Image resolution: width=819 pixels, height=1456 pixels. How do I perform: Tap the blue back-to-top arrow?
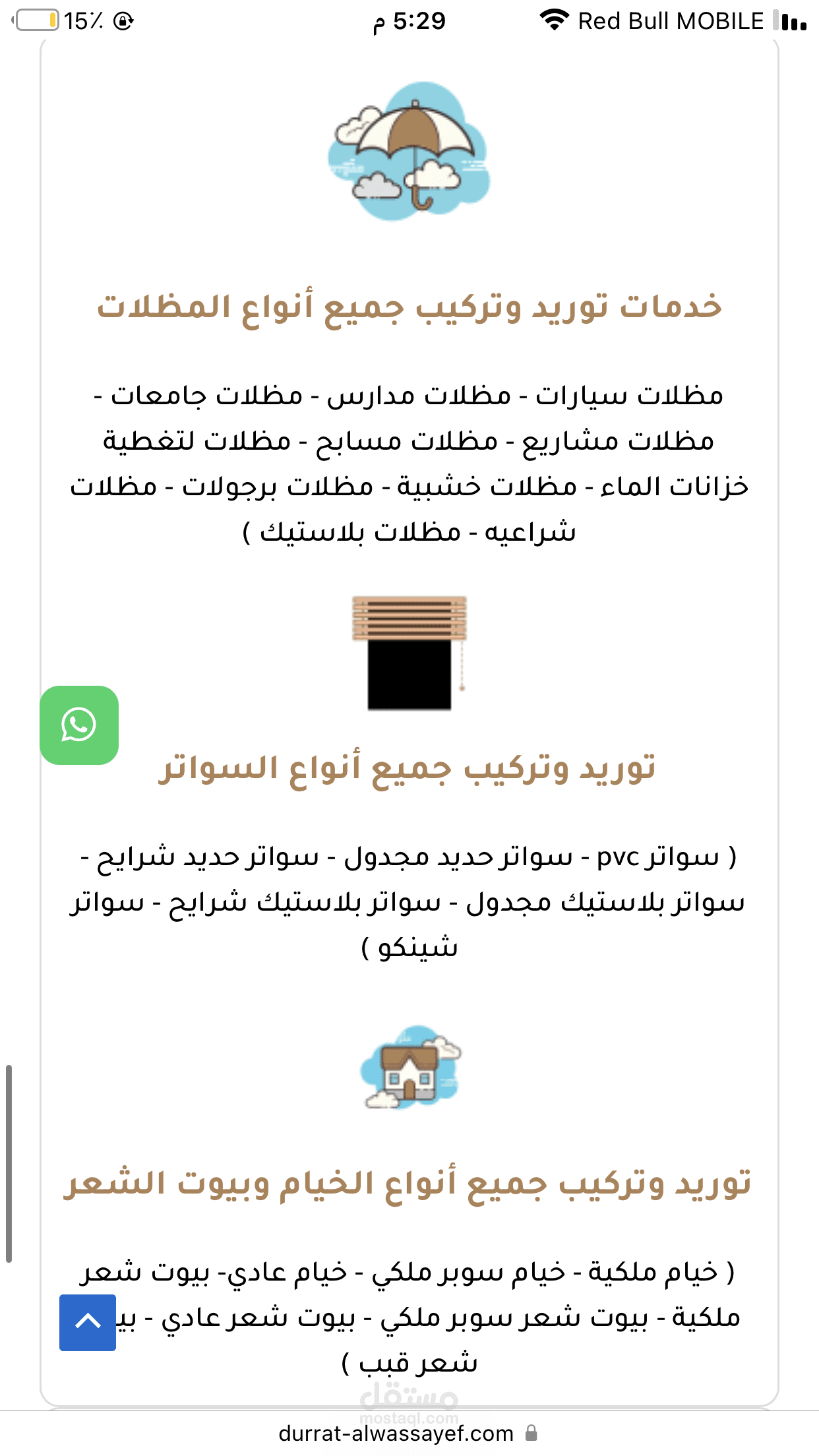88,1323
